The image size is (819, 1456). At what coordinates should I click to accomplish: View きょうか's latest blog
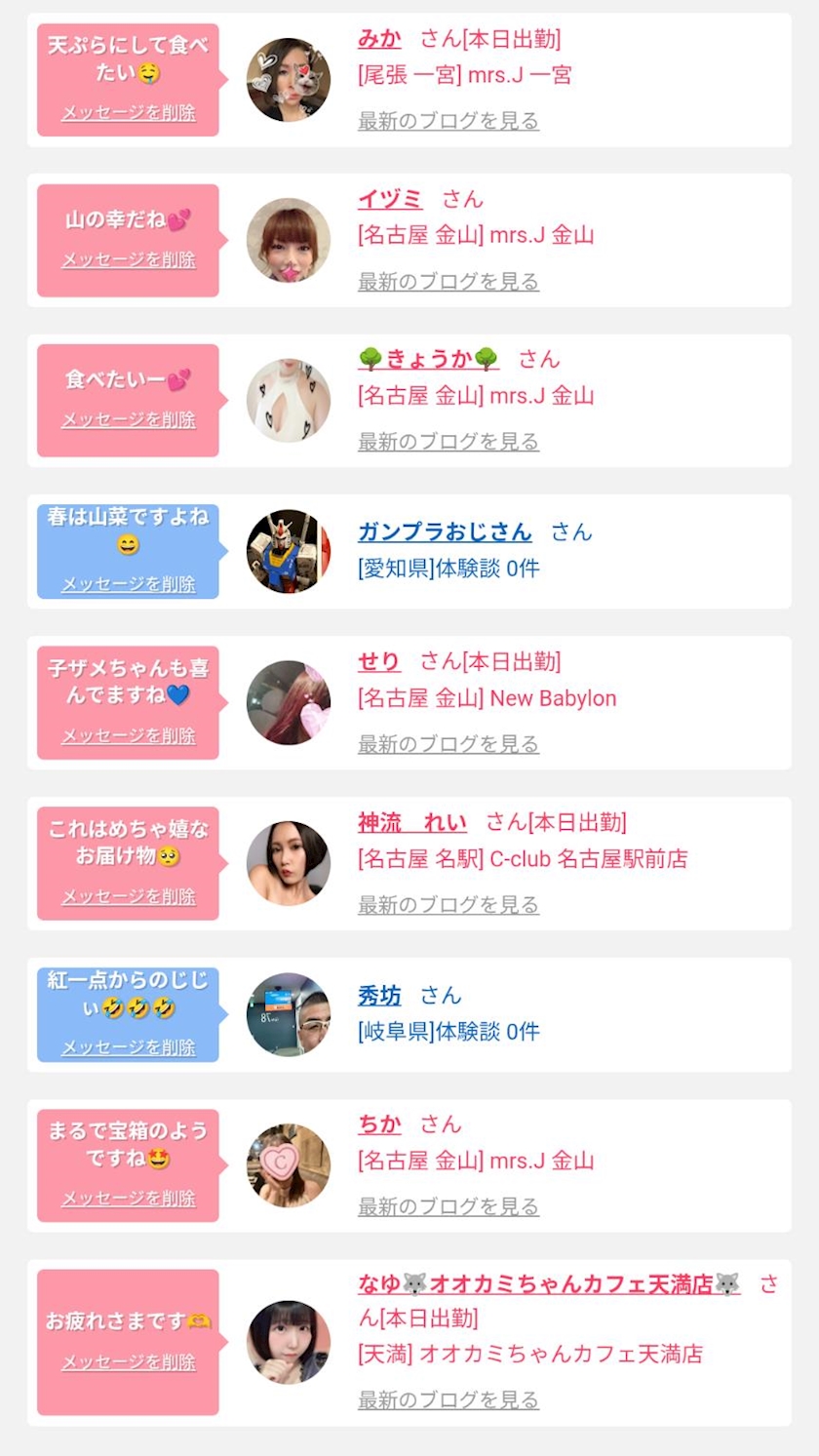448,442
